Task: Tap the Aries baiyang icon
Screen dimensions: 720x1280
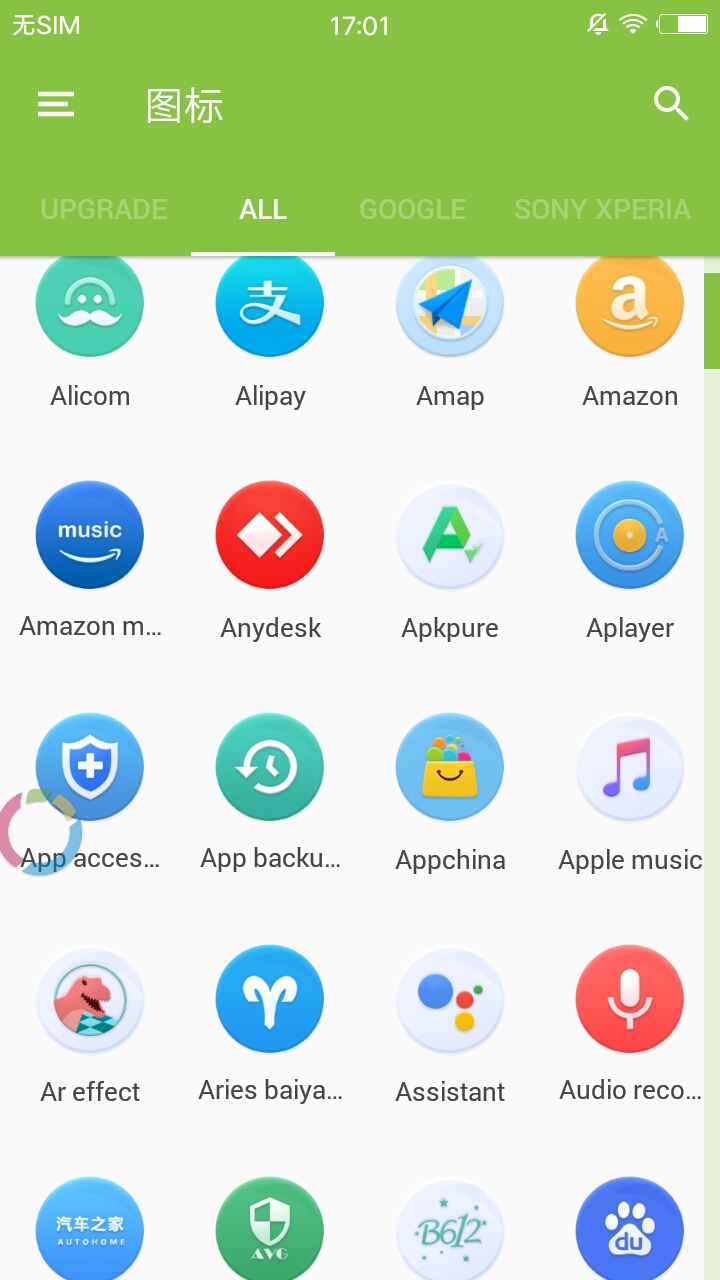Action: click(270, 999)
